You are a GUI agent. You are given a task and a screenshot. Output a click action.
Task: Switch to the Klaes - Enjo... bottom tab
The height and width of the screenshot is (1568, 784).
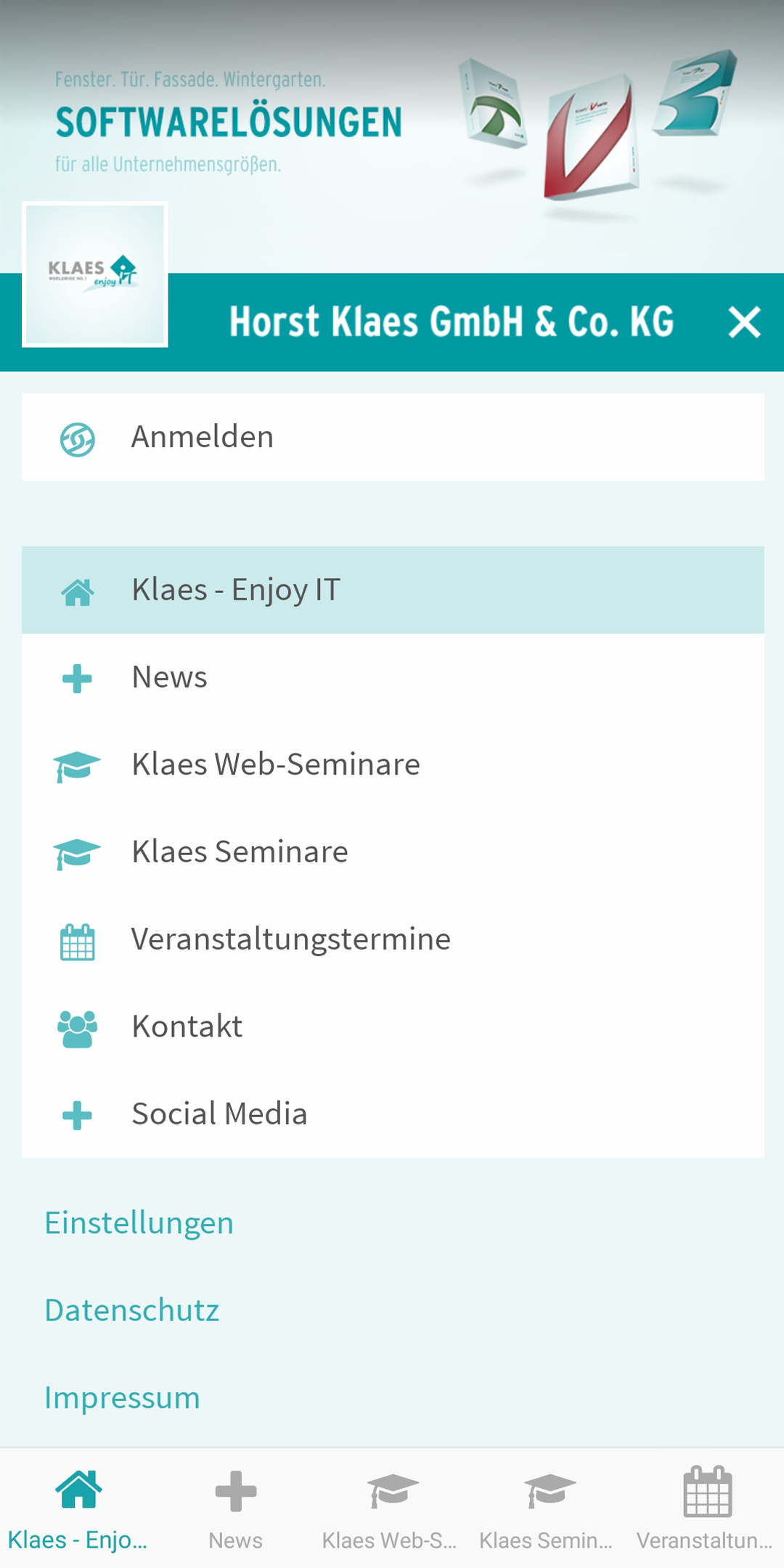(x=78, y=1508)
